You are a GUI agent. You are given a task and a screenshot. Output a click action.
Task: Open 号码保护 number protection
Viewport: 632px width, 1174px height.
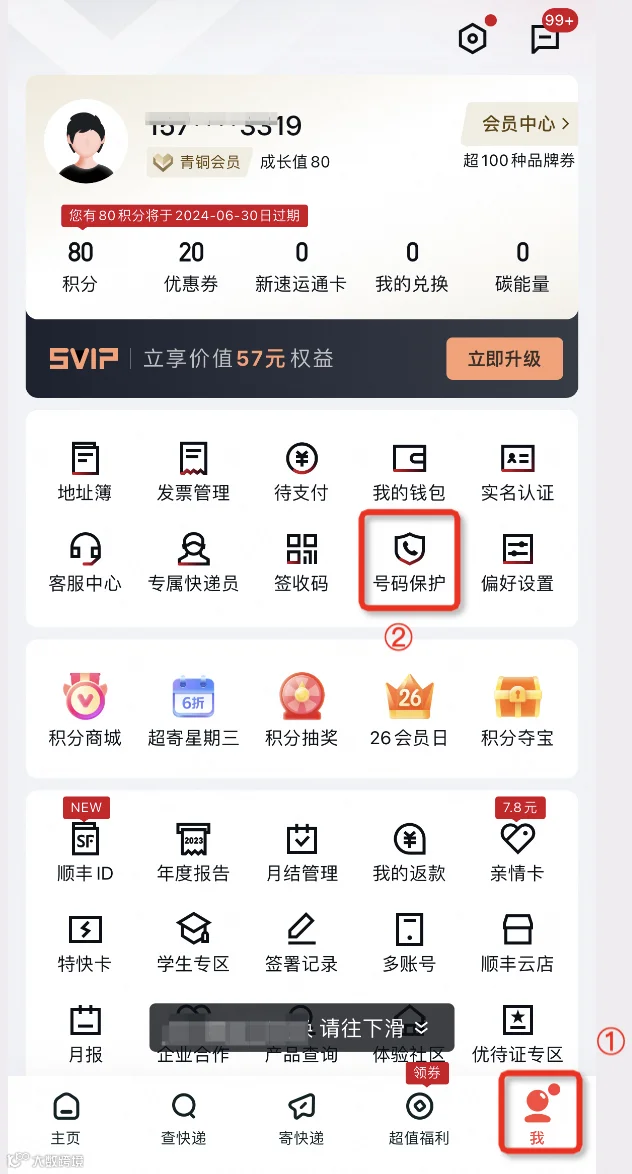pos(409,562)
